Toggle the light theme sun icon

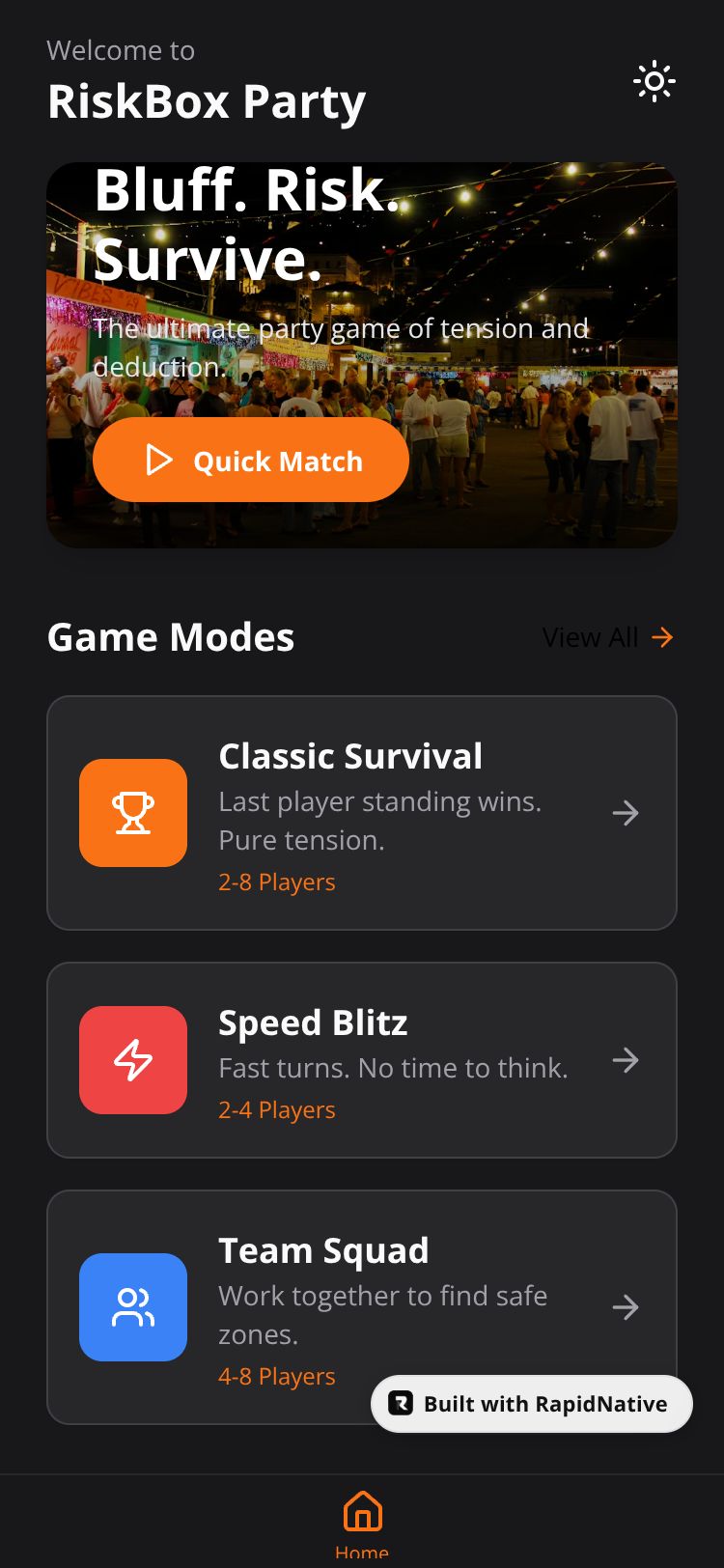tap(654, 82)
